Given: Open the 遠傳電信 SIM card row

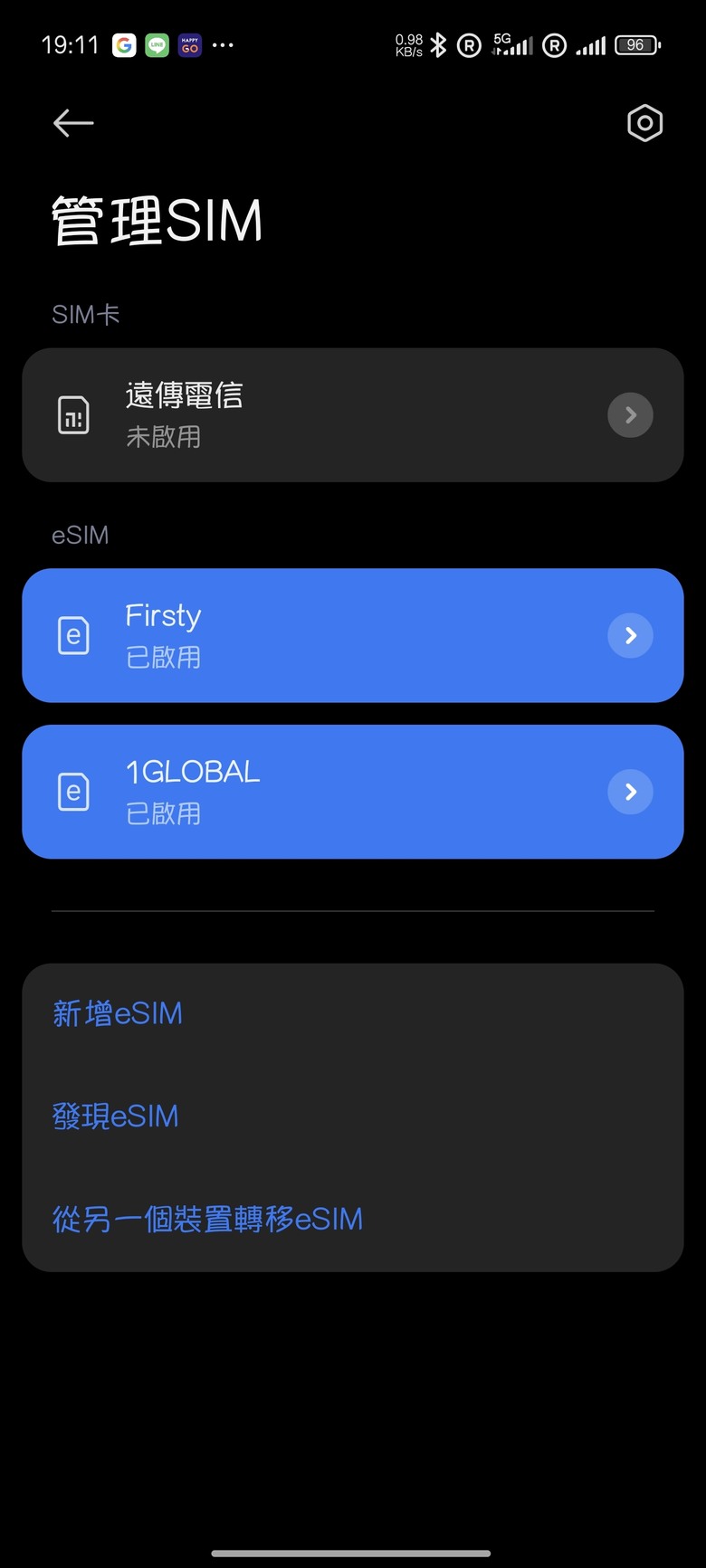Looking at the screenshot, I should point(353,415).
